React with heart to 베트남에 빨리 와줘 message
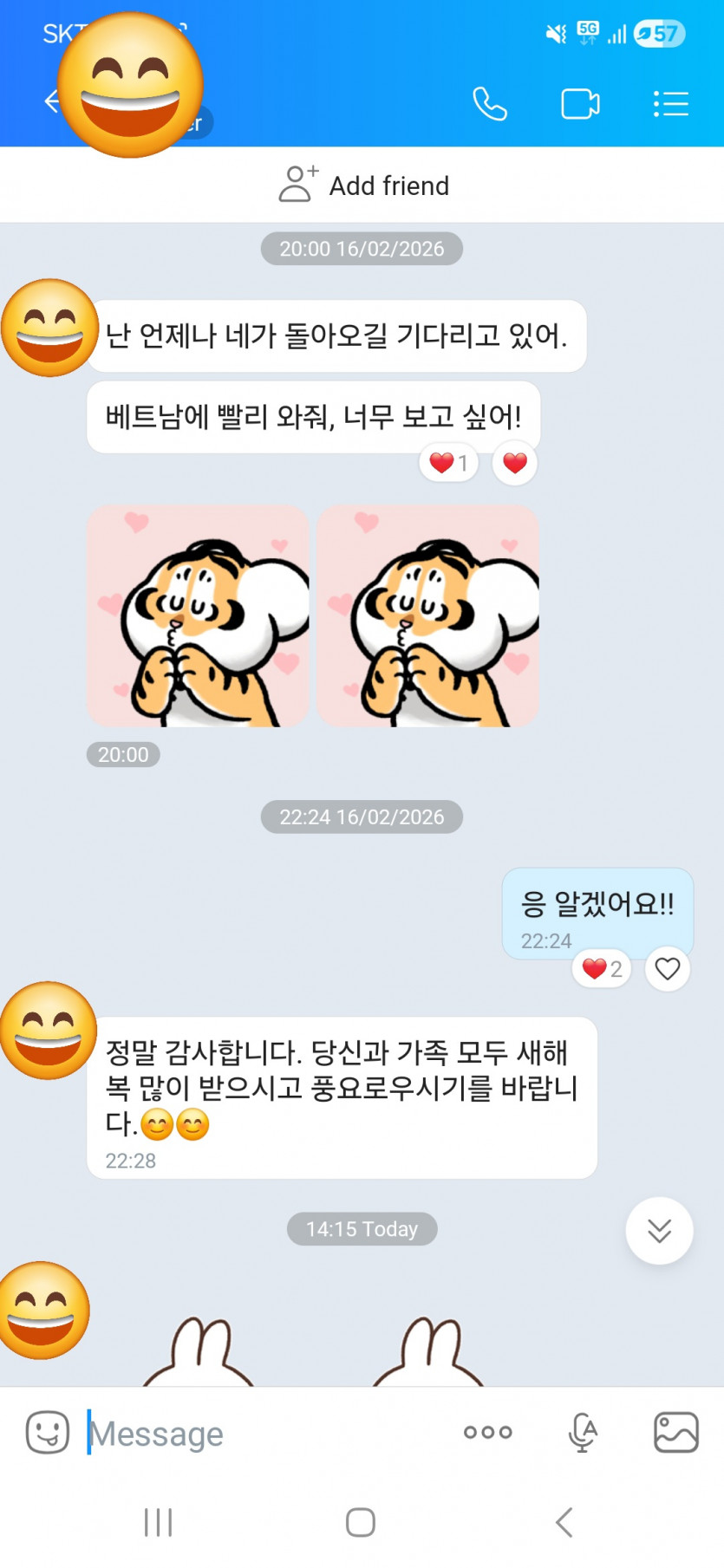The height and width of the screenshot is (1568, 724). [515, 463]
